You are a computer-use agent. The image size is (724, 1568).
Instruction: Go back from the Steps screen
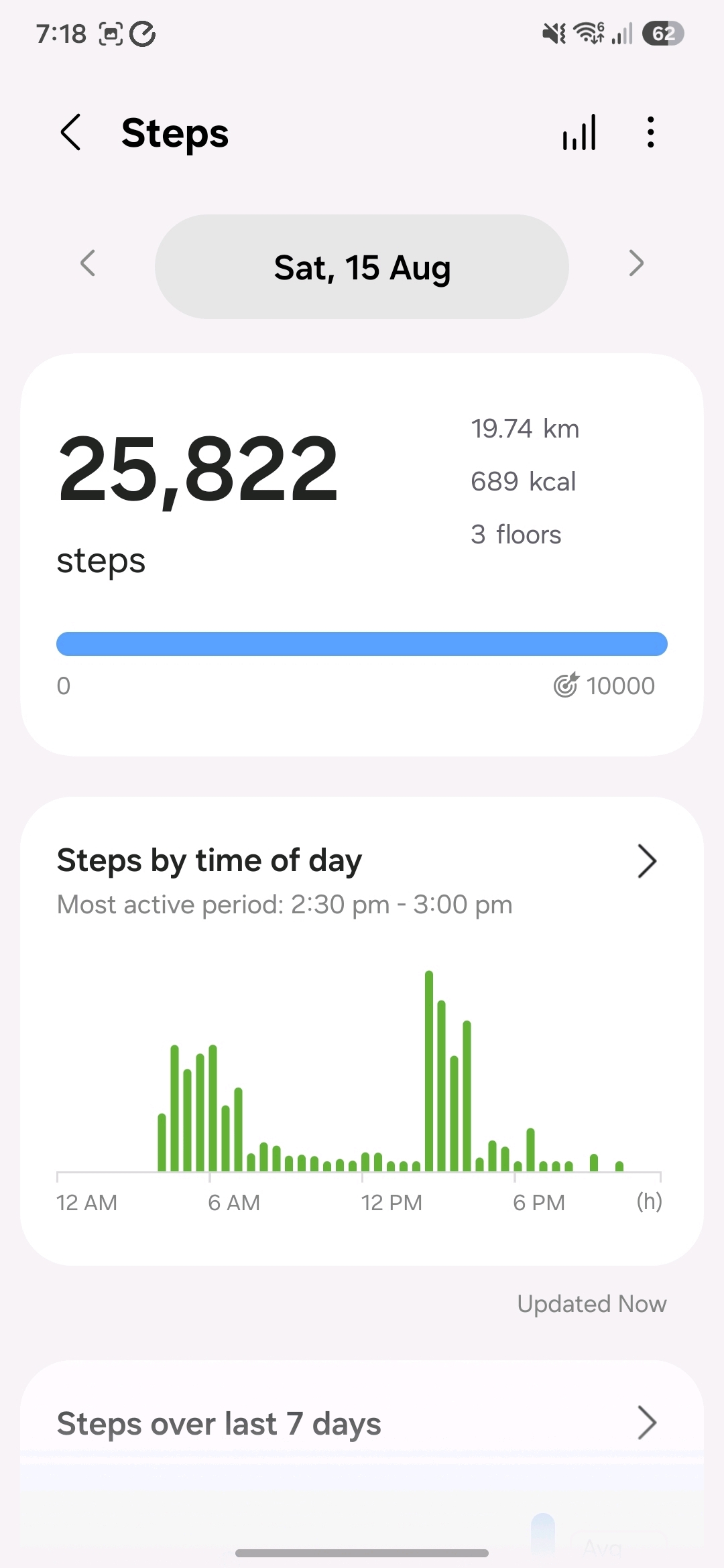tap(71, 132)
